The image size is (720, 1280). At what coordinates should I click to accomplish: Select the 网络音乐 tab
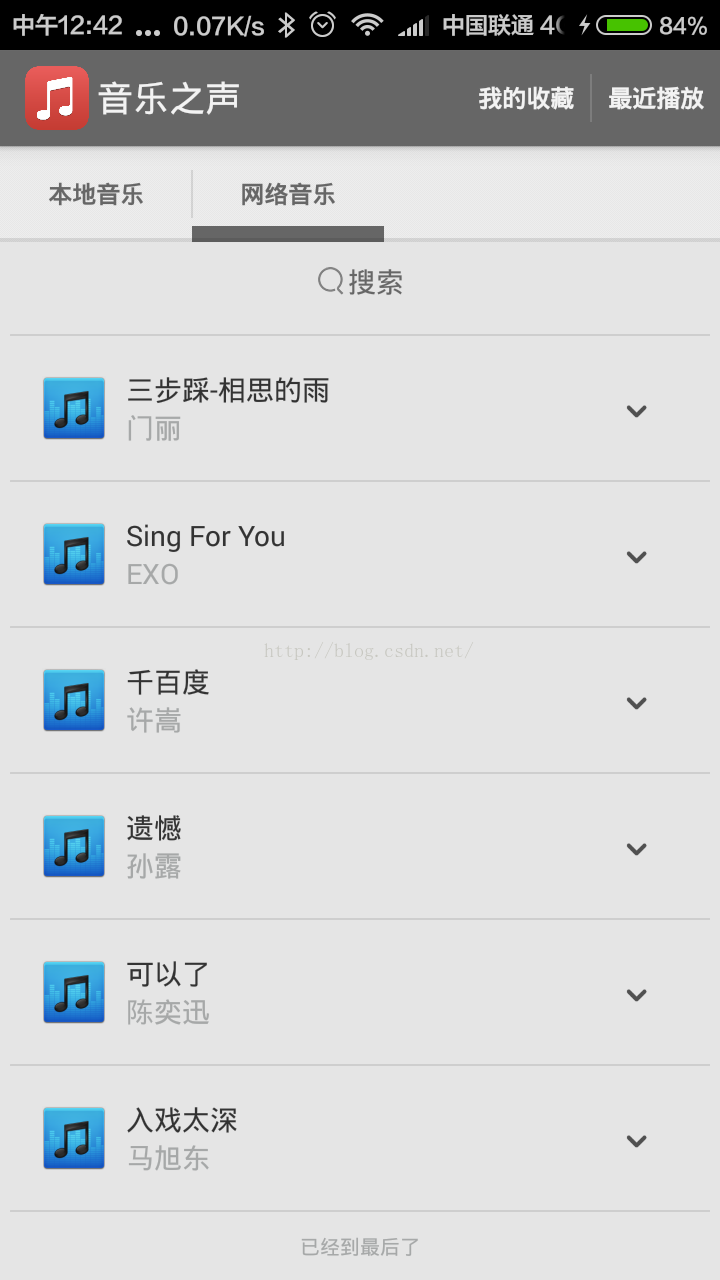coord(288,194)
